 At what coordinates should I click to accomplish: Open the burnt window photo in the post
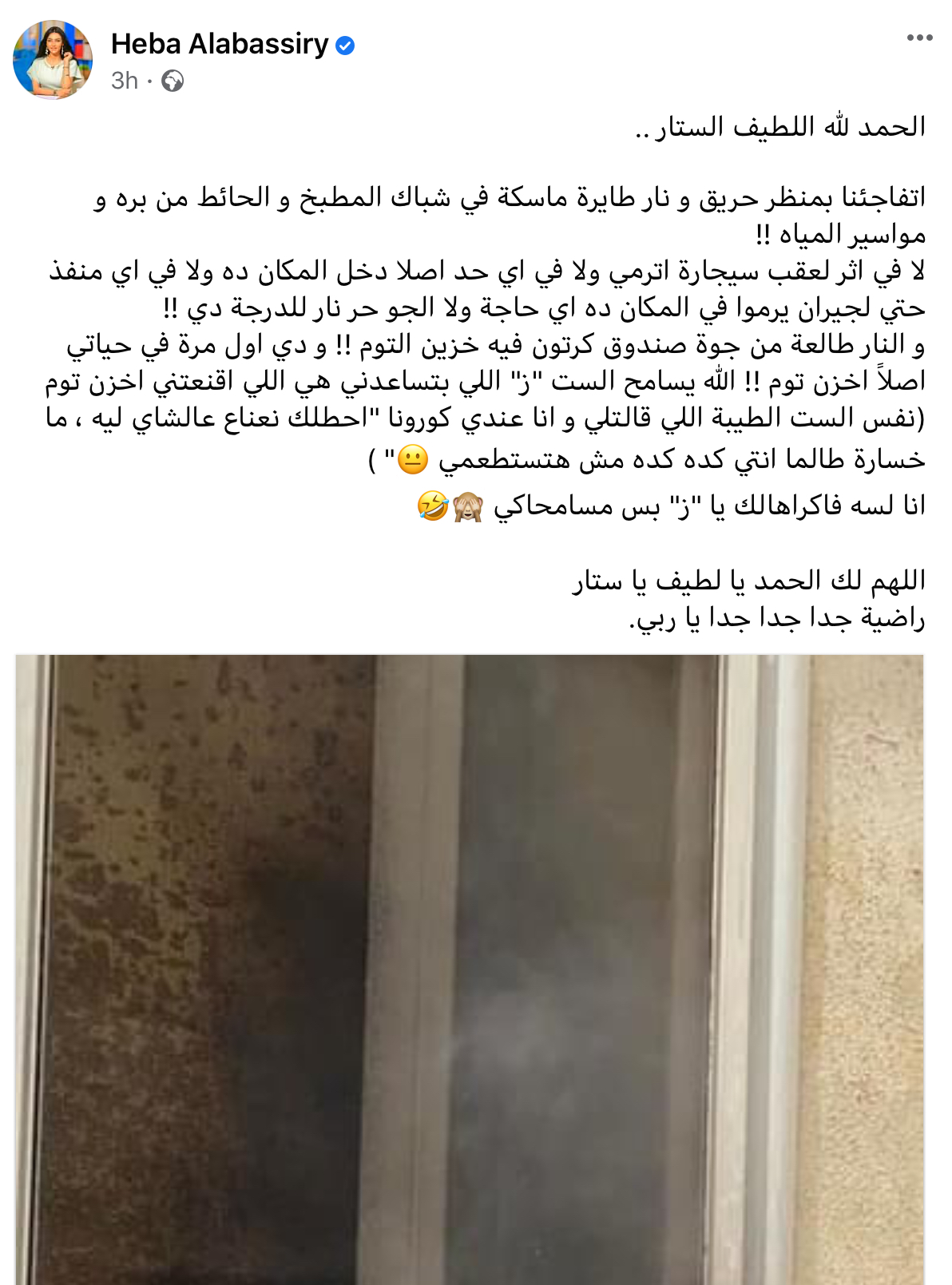click(x=470, y=968)
